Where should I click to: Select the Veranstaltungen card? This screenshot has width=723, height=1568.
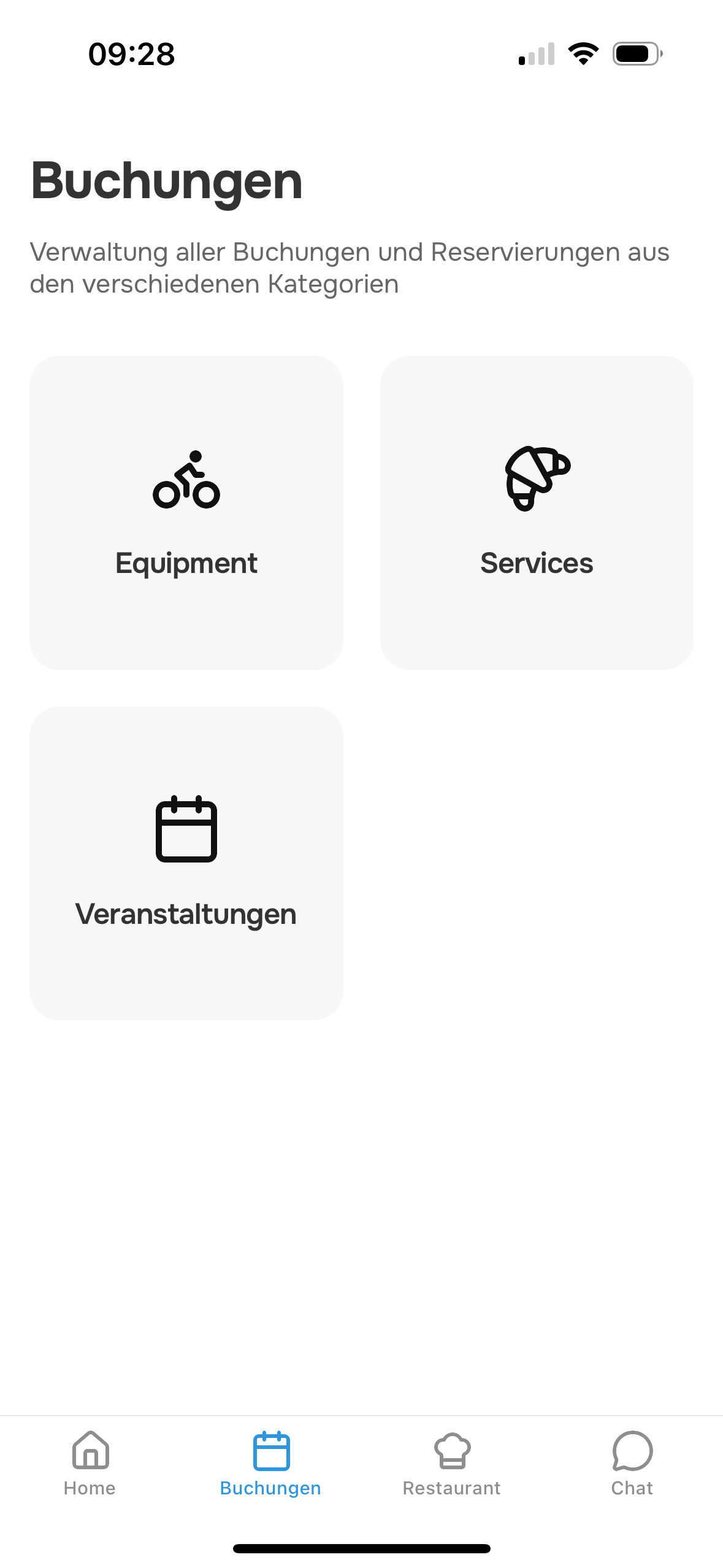click(x=186, y=863)
